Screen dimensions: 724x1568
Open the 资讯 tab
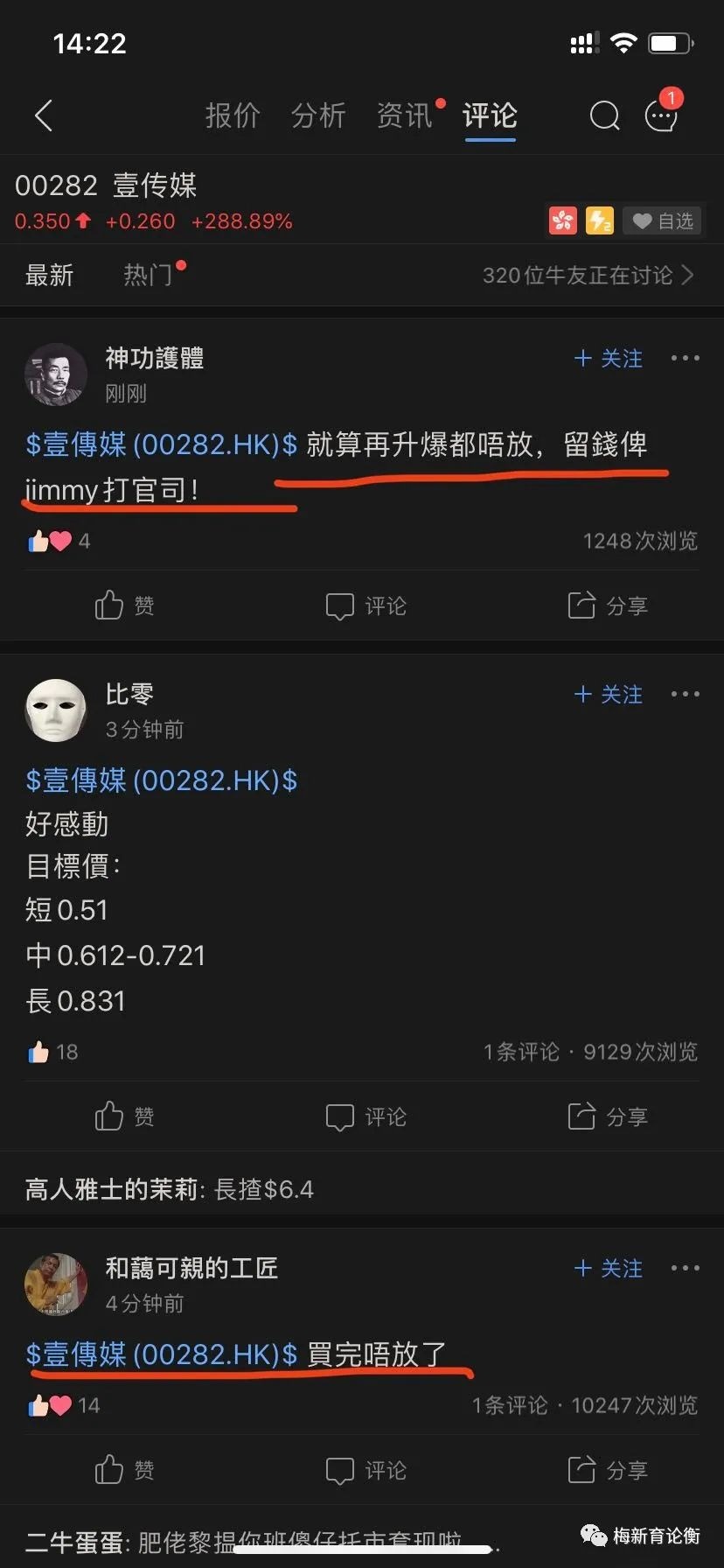[x=404, y=115]
